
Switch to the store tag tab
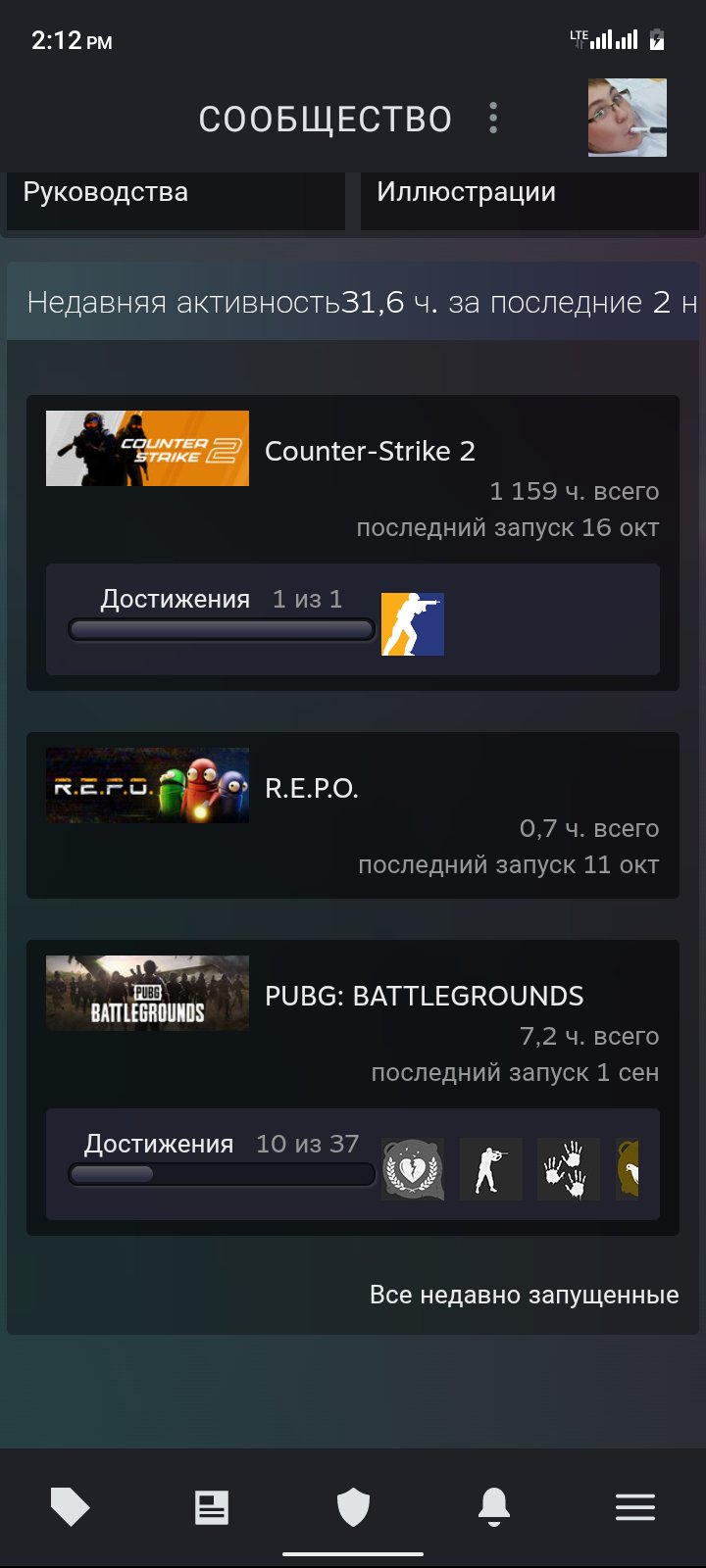70,1507
